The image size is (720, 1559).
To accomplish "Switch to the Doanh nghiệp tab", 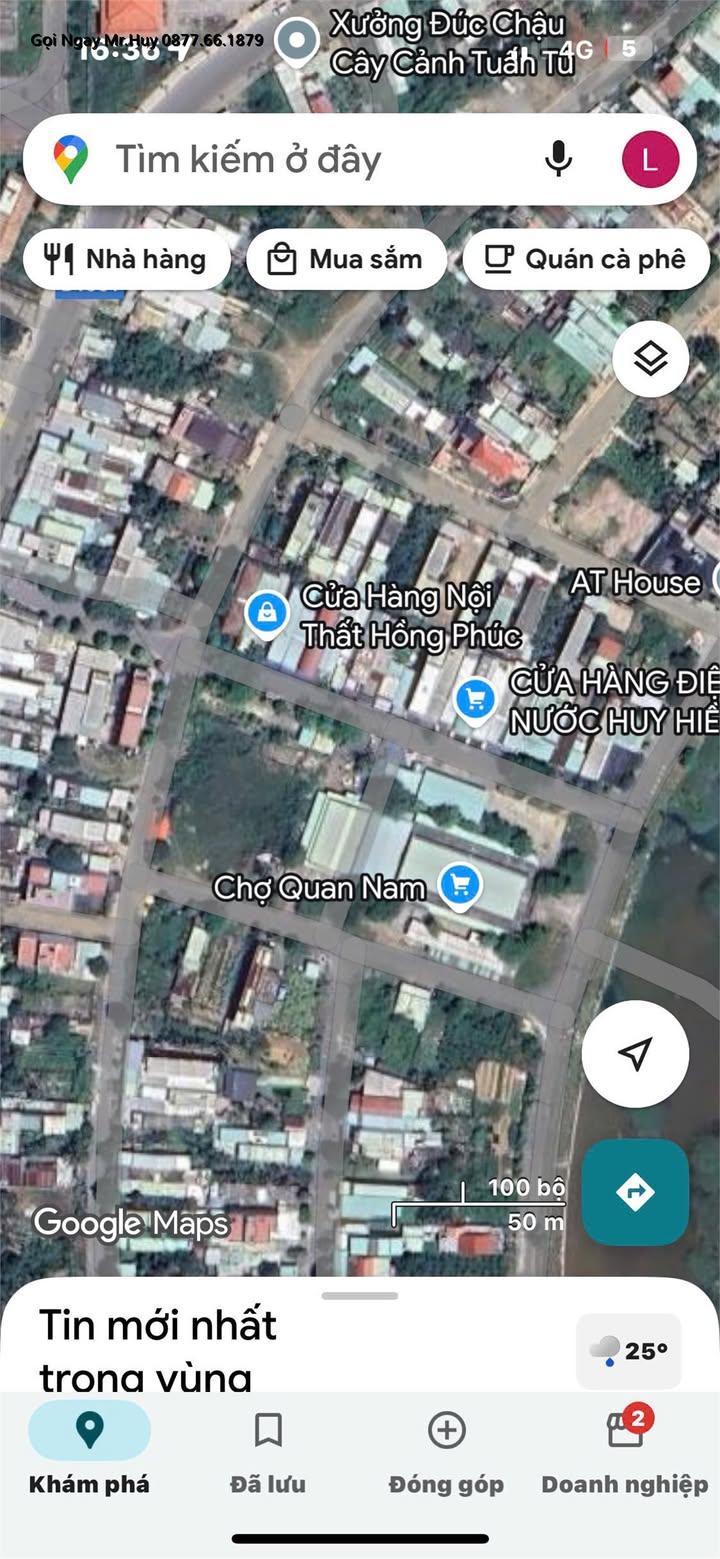I will (625, 1448).
